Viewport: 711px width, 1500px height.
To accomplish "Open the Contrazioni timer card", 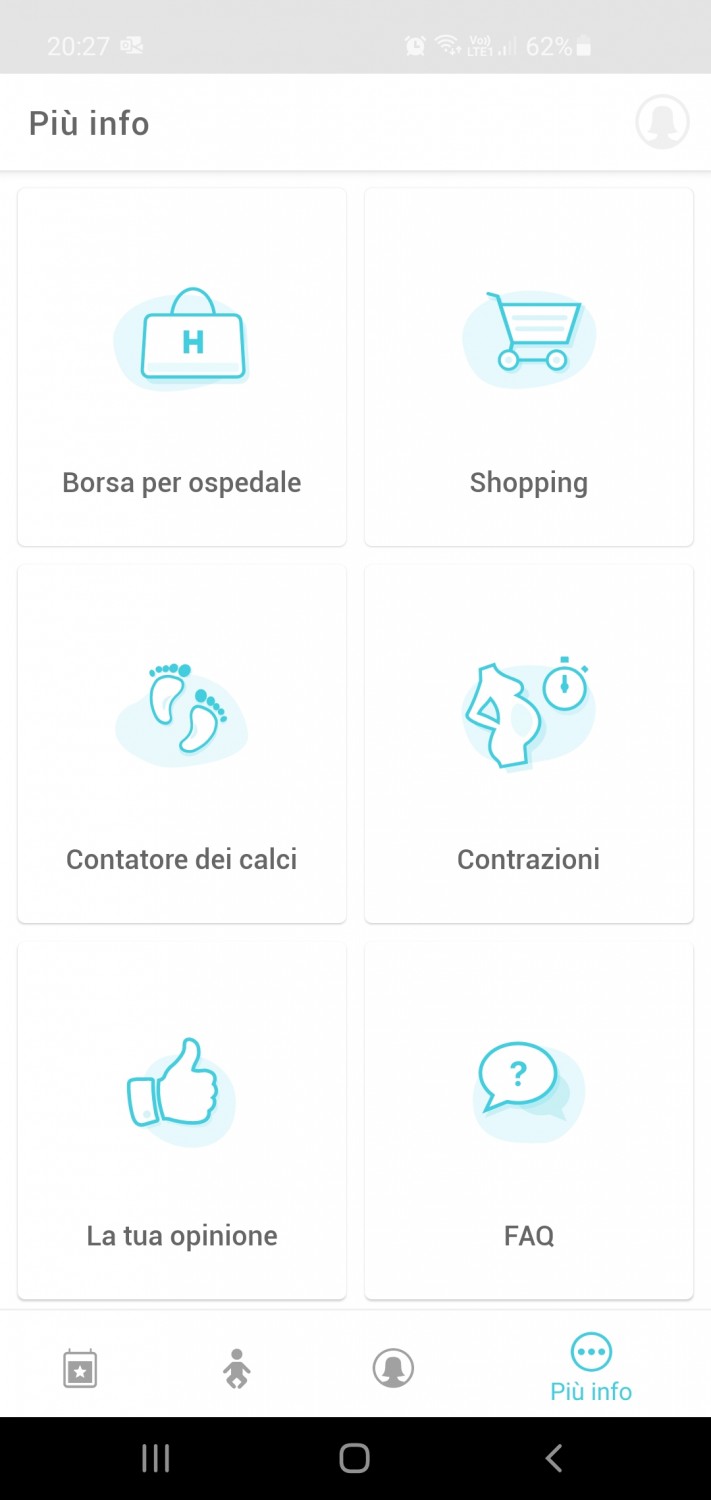I will coord(529,743).
